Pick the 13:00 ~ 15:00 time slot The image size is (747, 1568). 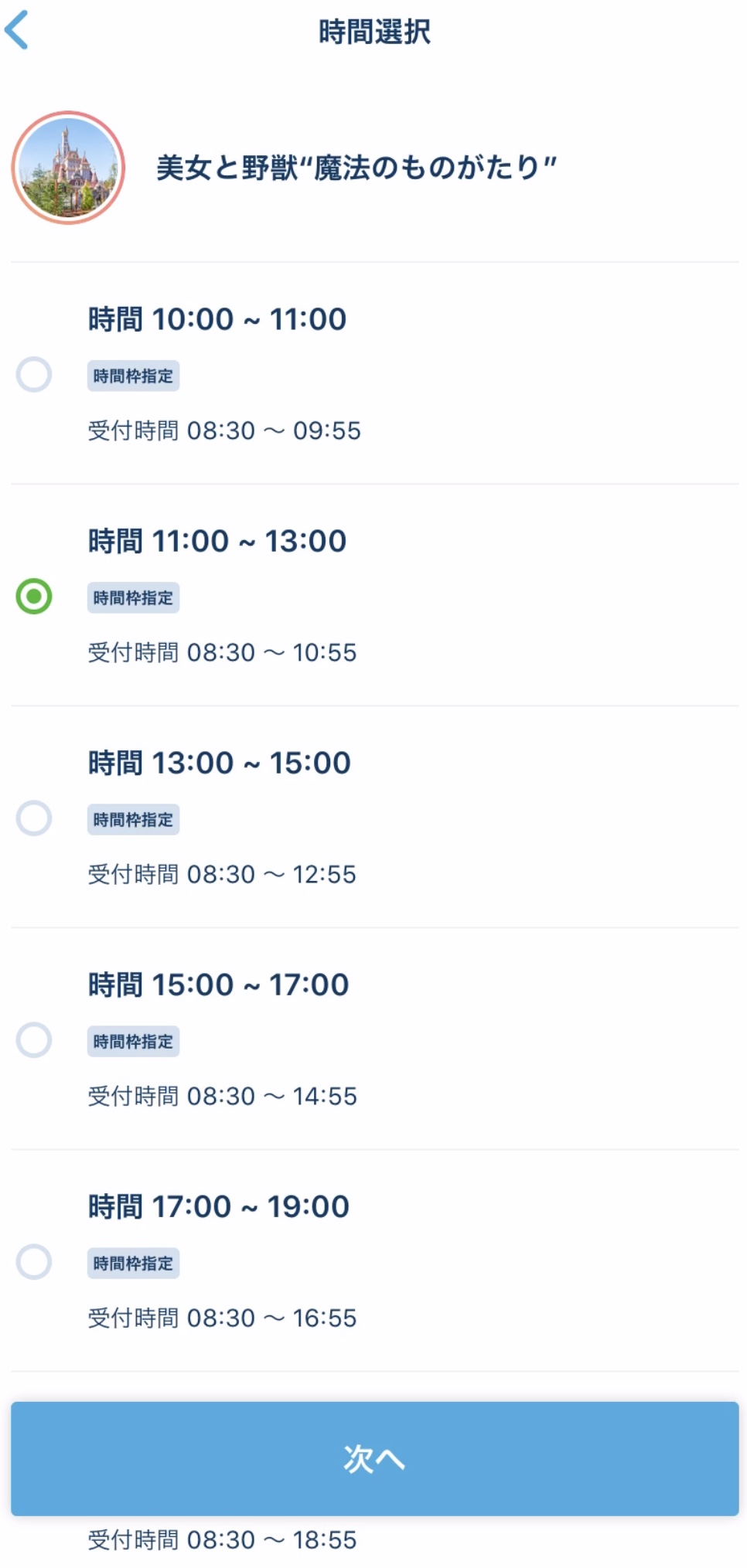coord(34,818)
